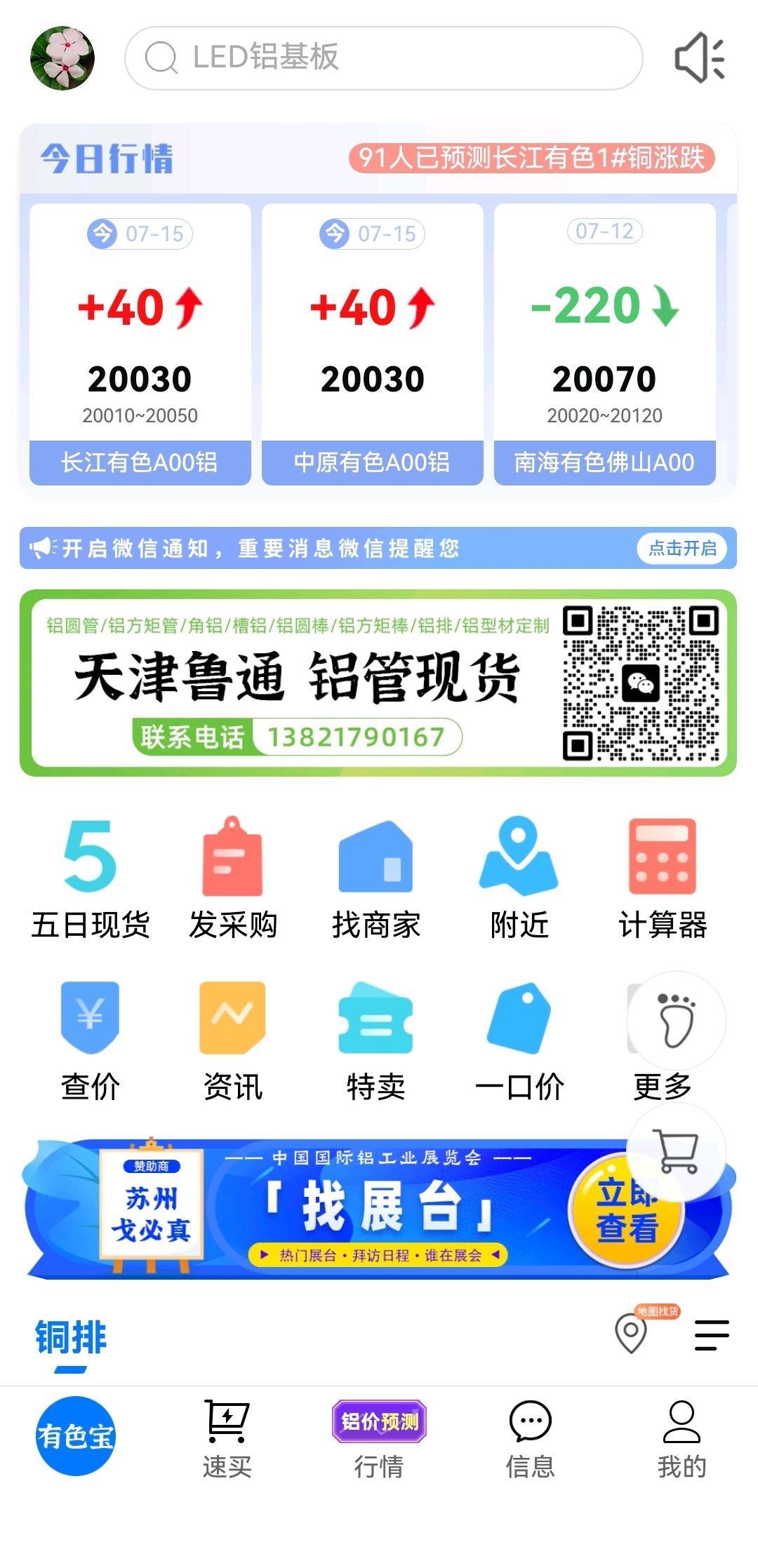
Task: Toggle the speaker sound icon
Action: [699, 58]
